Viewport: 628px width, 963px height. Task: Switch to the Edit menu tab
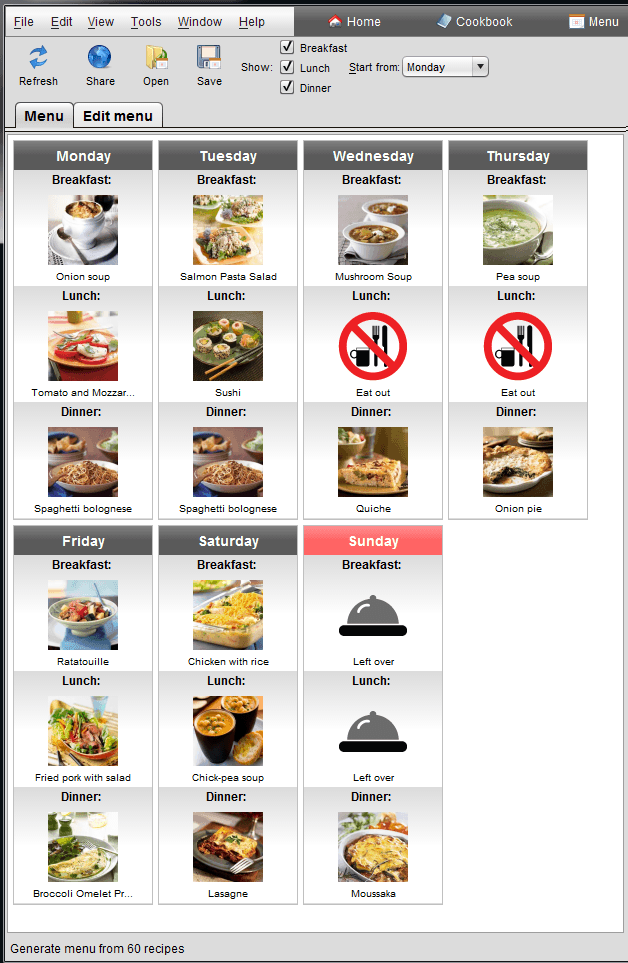point(118,116)
